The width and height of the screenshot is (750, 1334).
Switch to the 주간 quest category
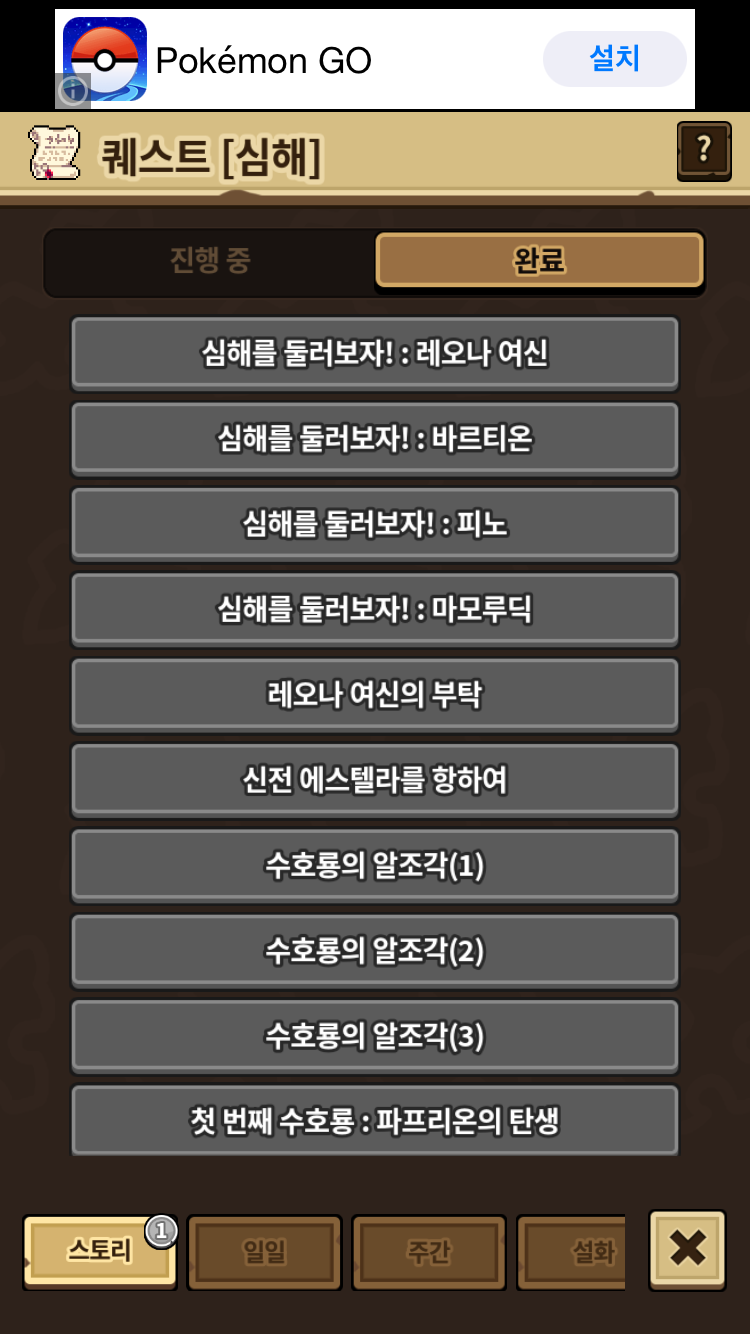428,1252
